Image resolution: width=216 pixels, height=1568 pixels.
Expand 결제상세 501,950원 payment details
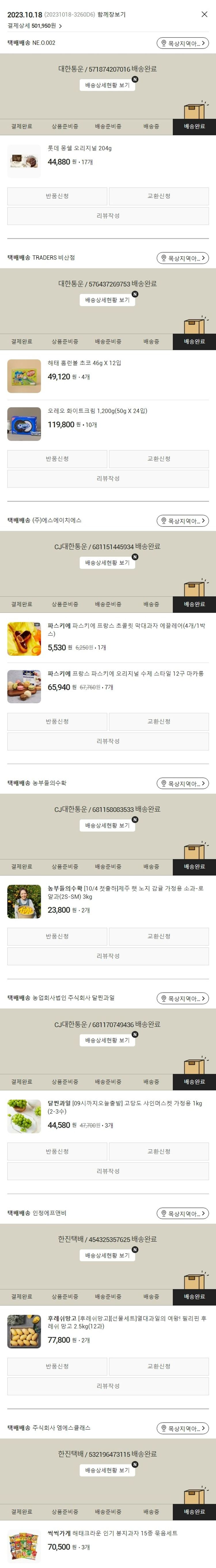pyautogui.click(x=35, y=26)
